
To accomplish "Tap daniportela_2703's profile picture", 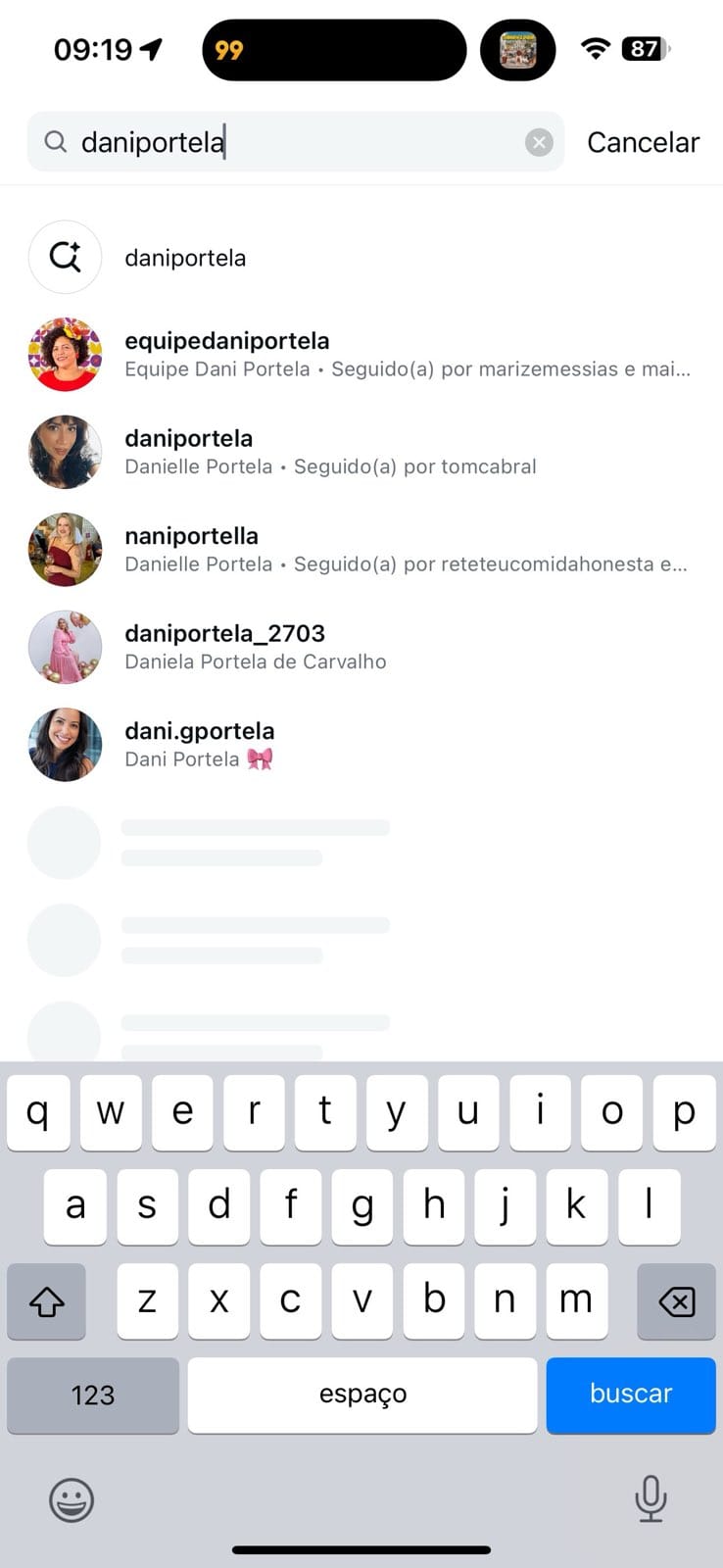I will (x=65, y=647).
